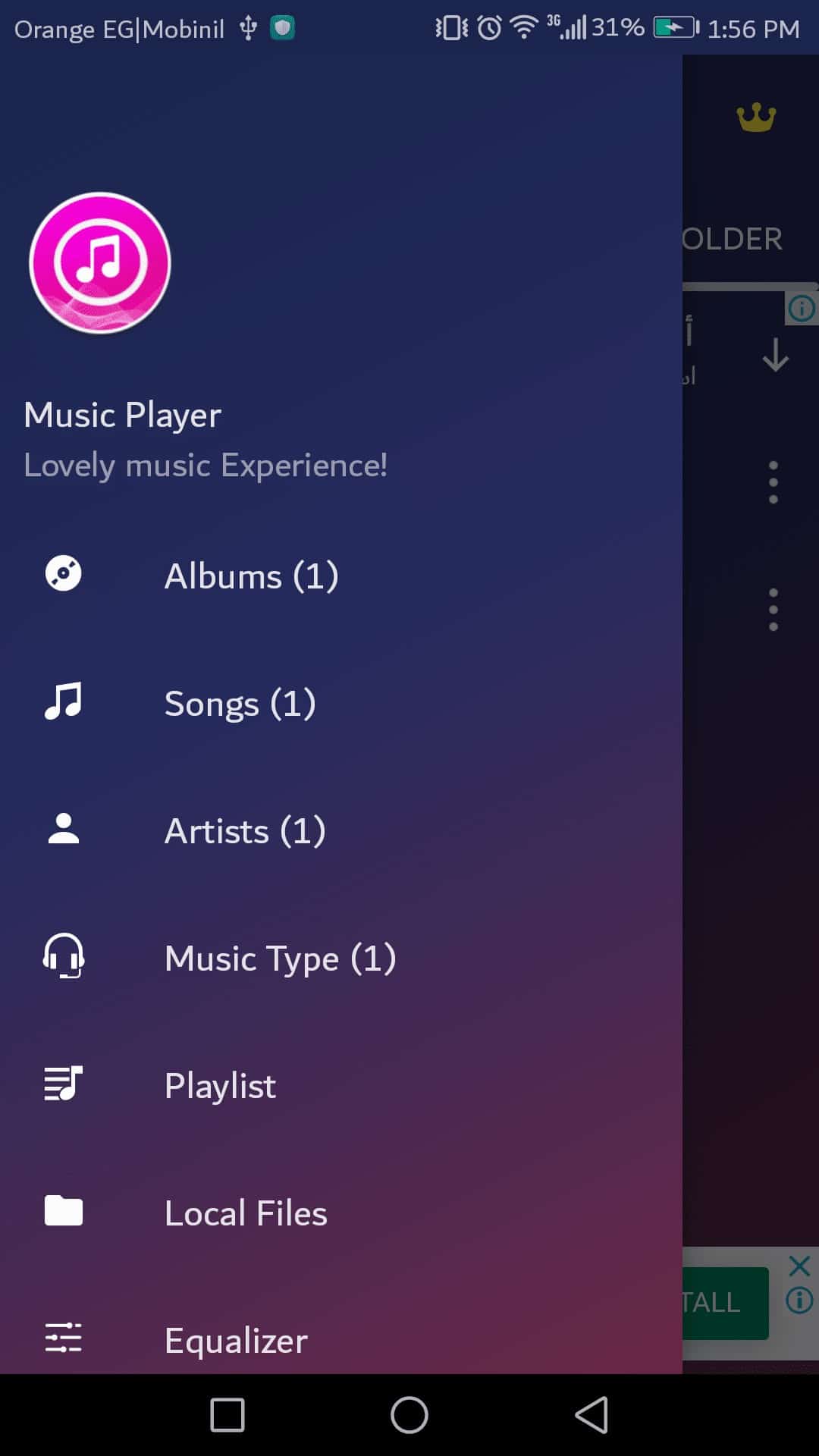
Task: Go to the Songs list
Action: [240, 704]
